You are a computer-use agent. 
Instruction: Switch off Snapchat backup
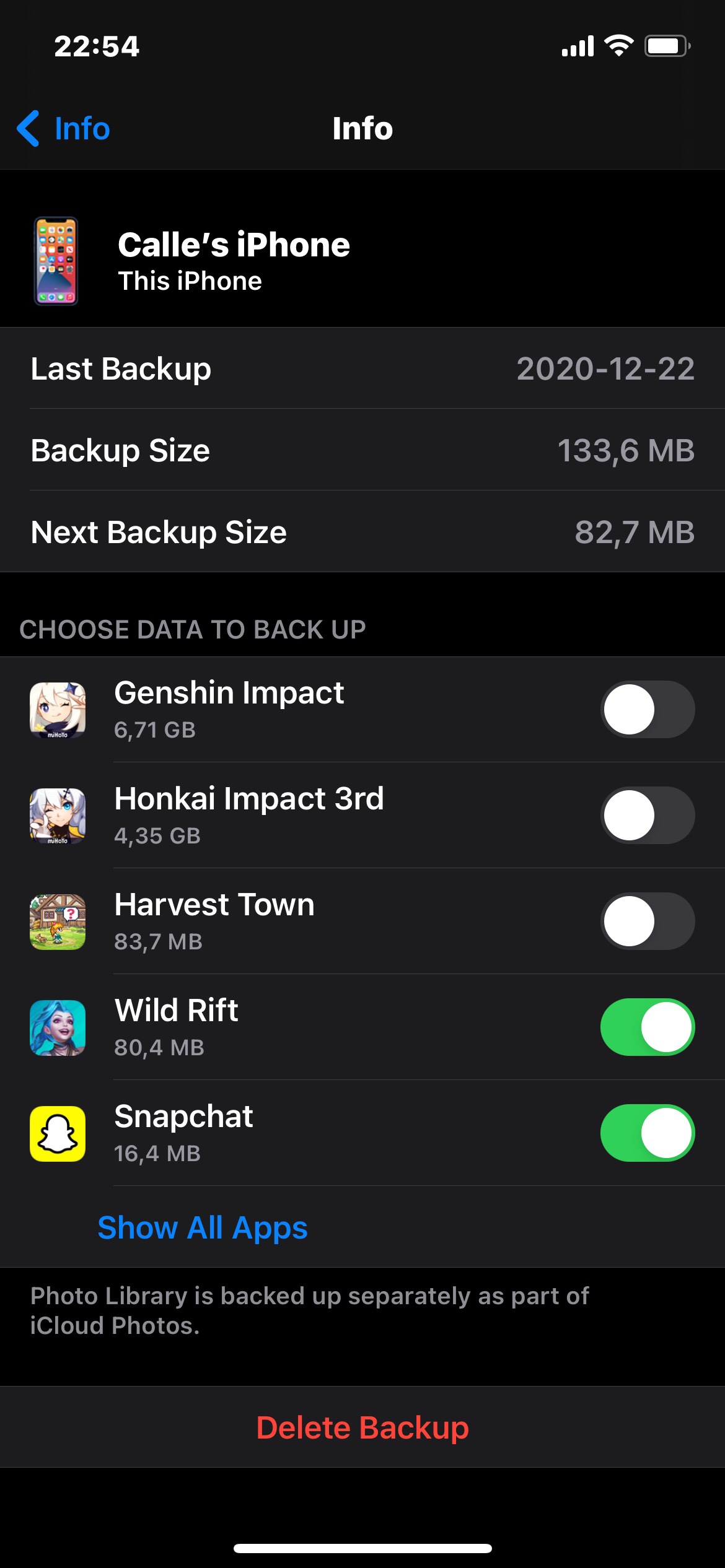pos(647,1133)
